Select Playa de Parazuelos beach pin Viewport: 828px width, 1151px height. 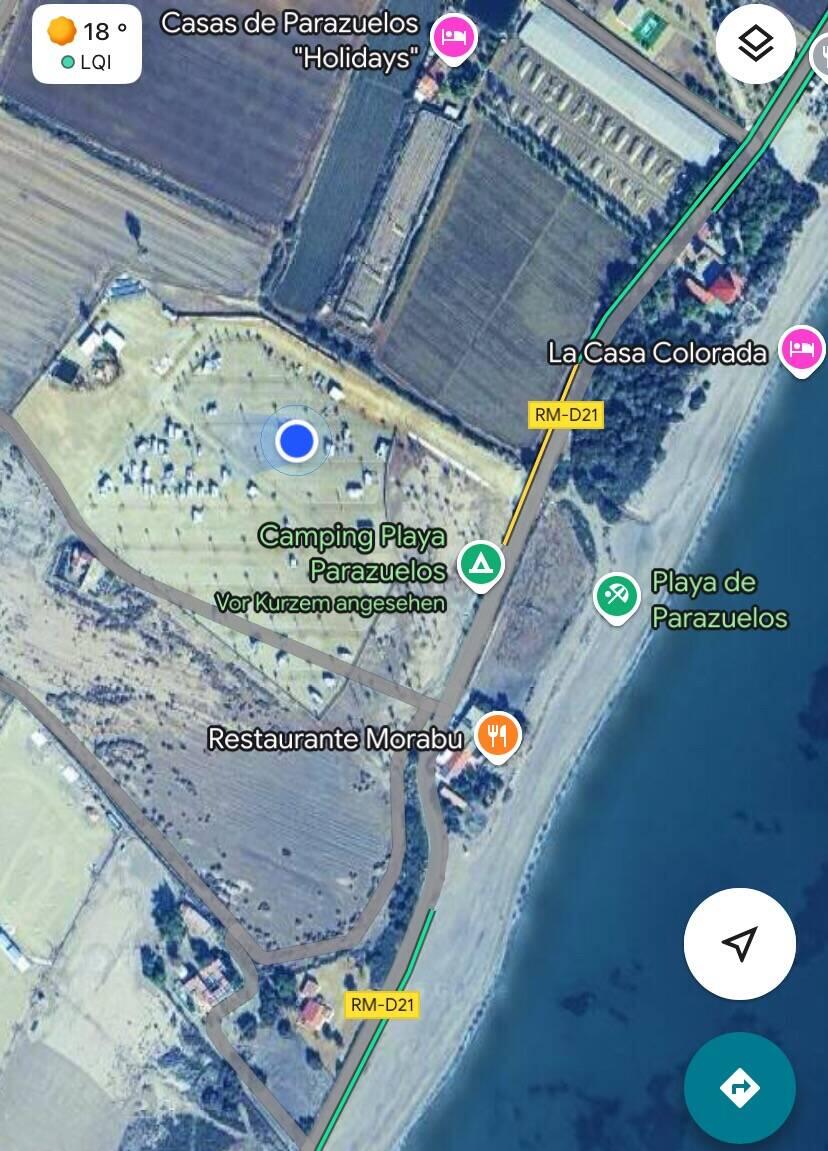pyautogui.click(x=617, y=596)
